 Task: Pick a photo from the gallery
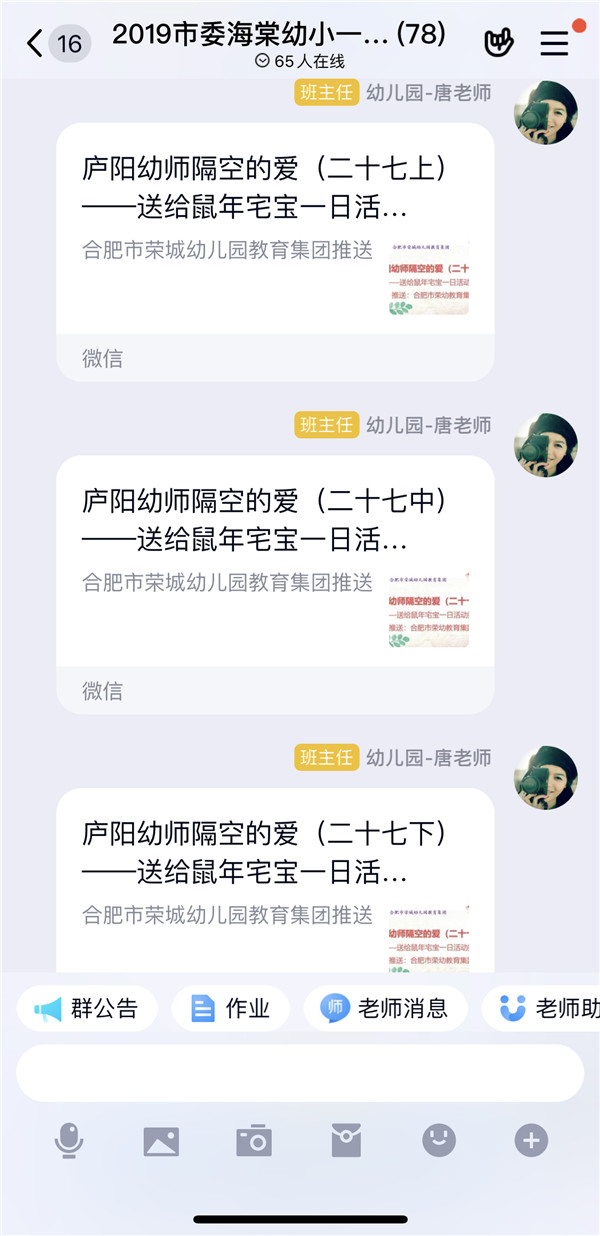[x=161, y=1140]
